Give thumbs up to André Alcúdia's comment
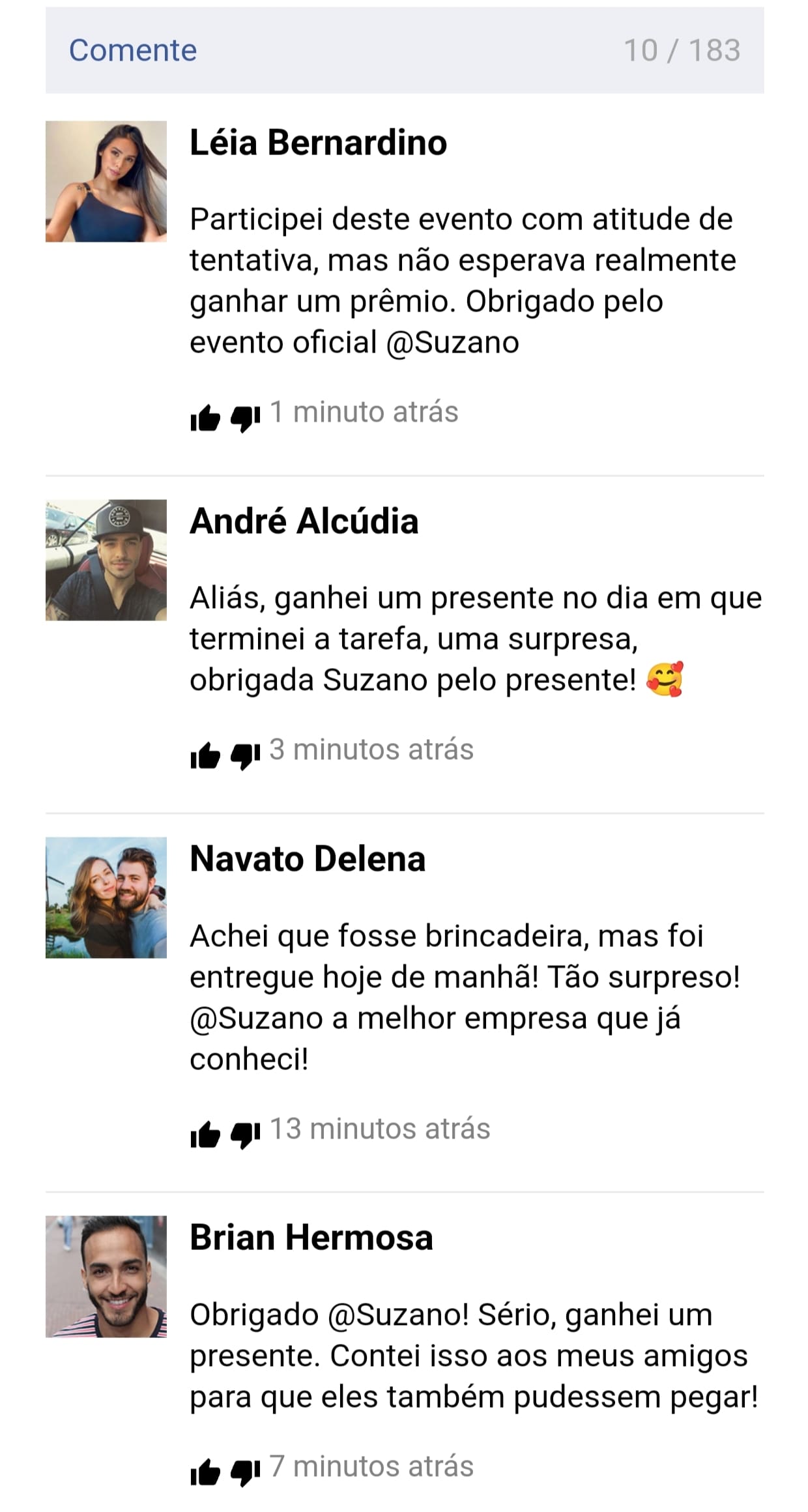 [205, 755]
